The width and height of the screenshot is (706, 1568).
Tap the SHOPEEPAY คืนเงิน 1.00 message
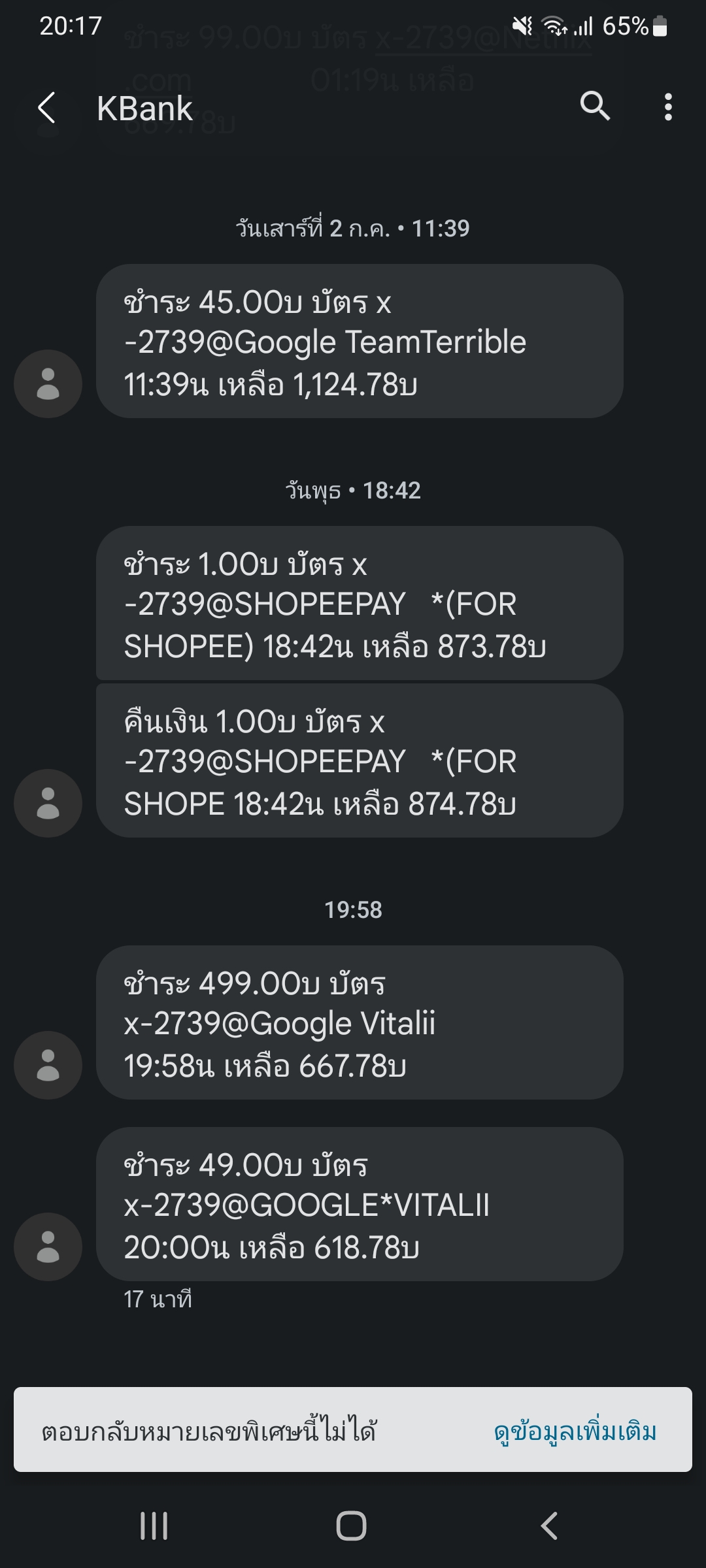(x=360, y=760)
